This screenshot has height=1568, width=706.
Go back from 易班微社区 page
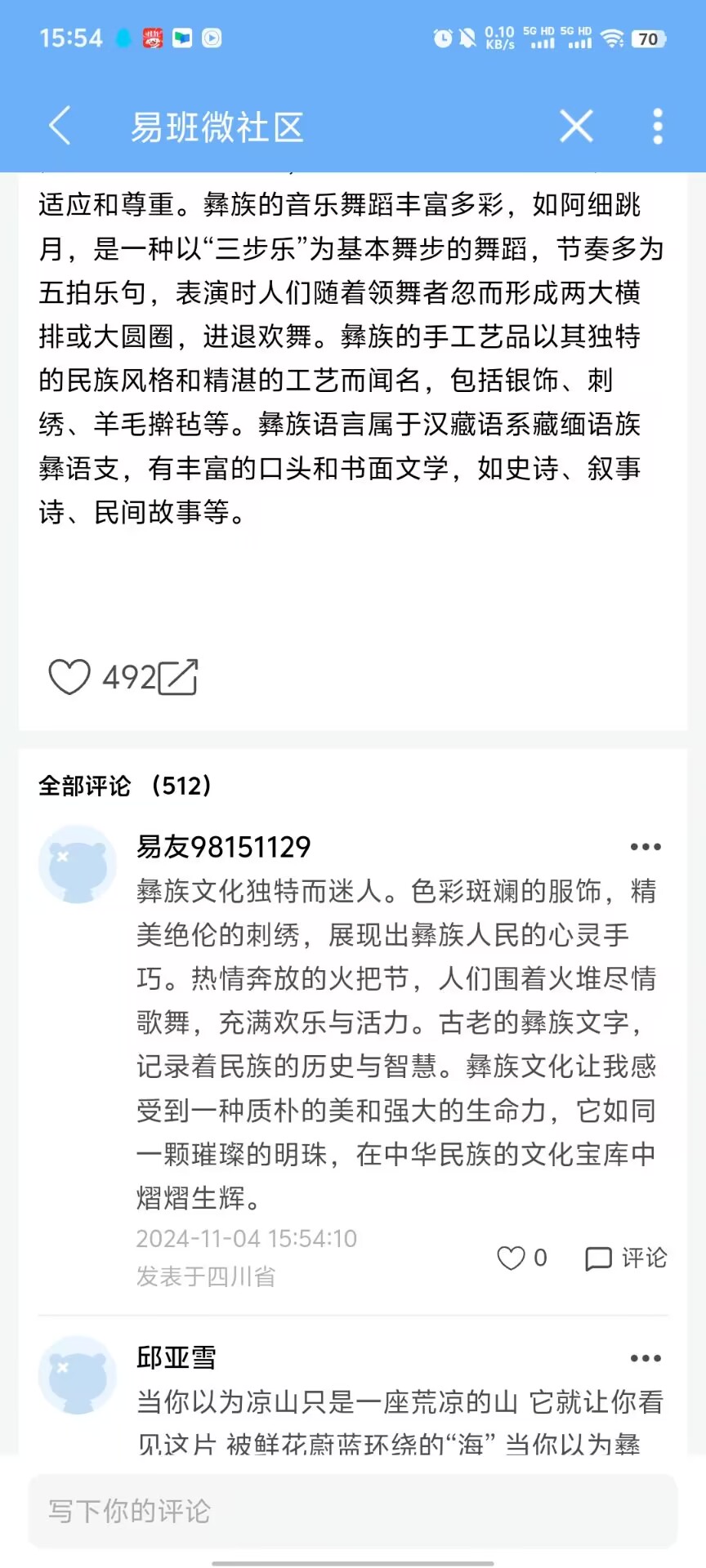pos(60,127)
